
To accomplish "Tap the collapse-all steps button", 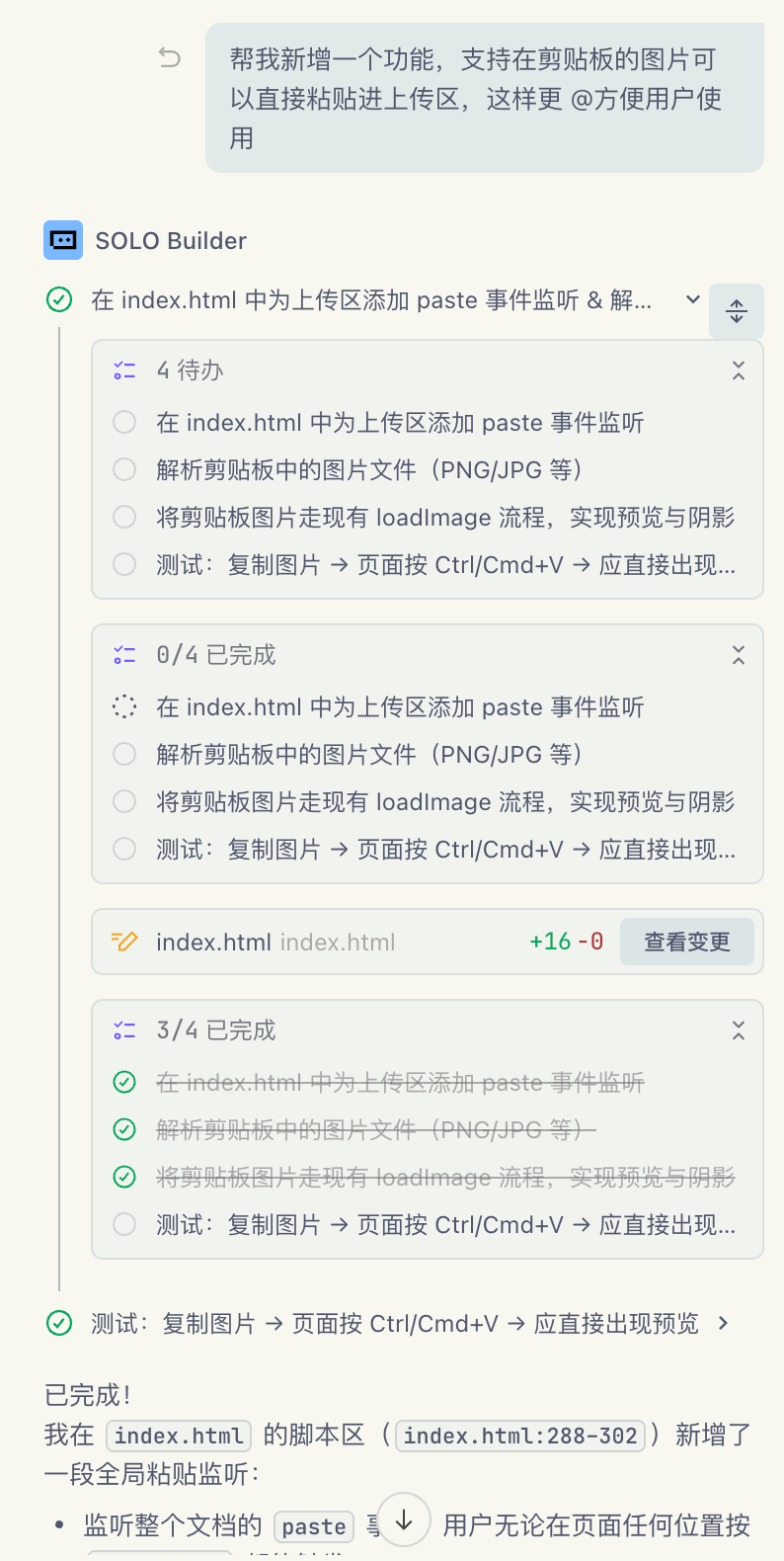I will pos(737,311).
